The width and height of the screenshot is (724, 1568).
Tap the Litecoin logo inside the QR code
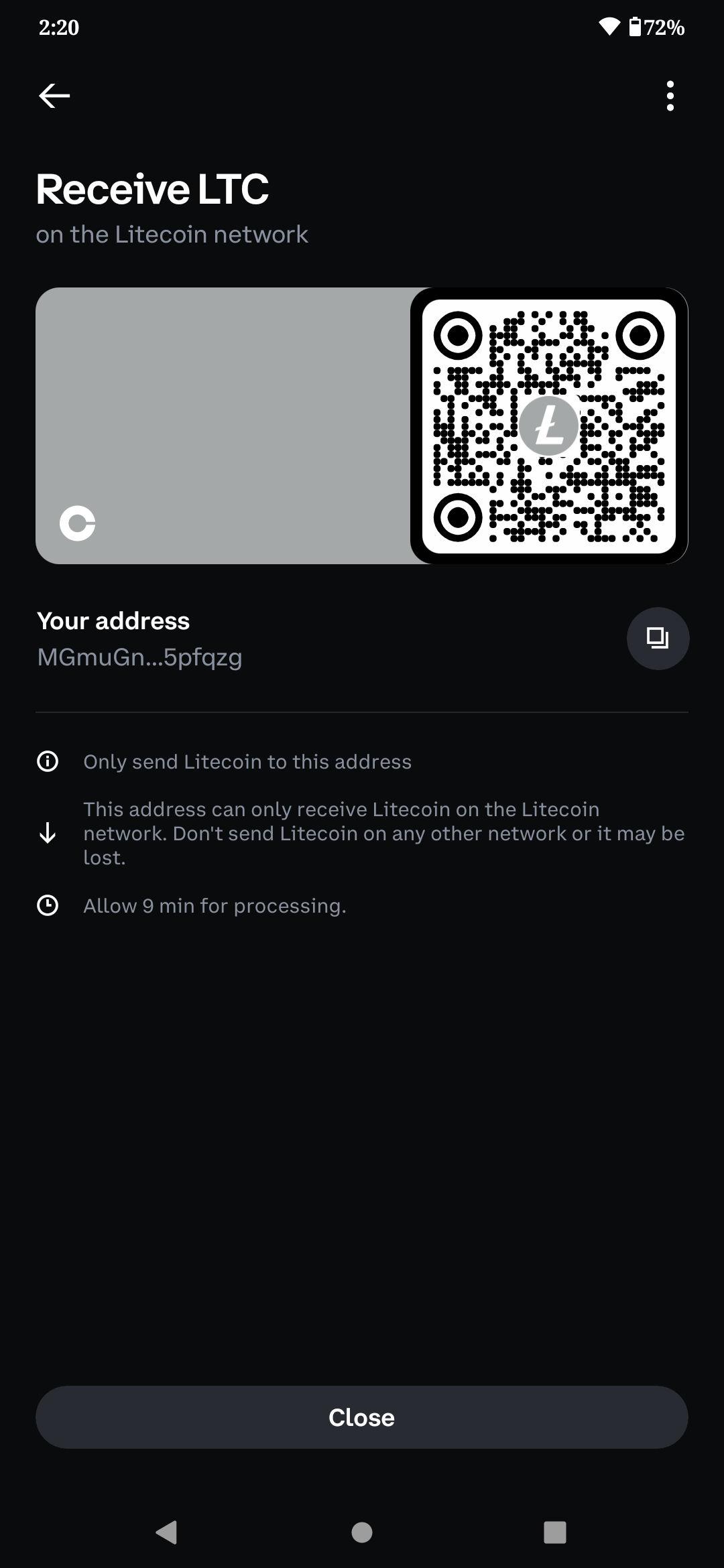[548, 427]
